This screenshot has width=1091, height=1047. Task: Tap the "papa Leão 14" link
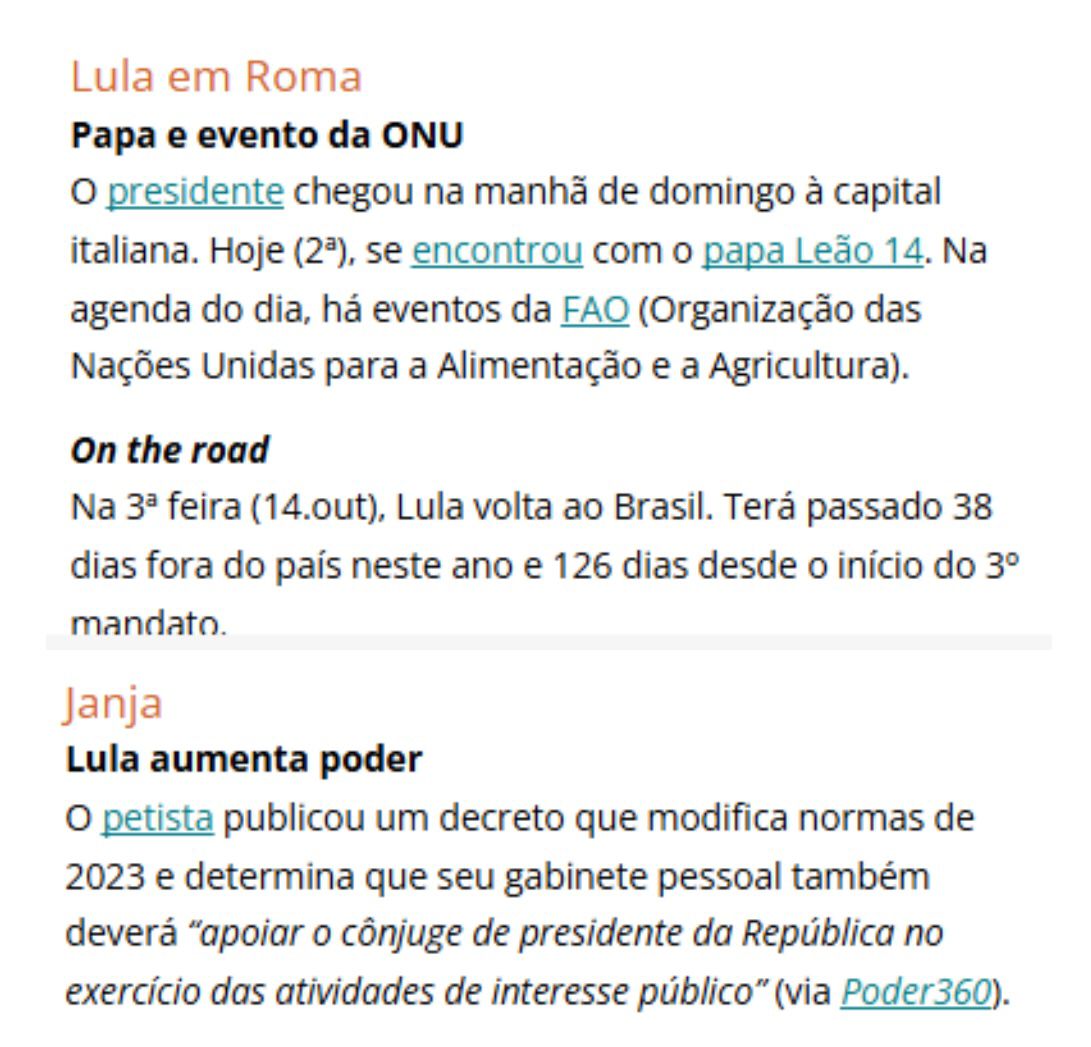(811, 251)
